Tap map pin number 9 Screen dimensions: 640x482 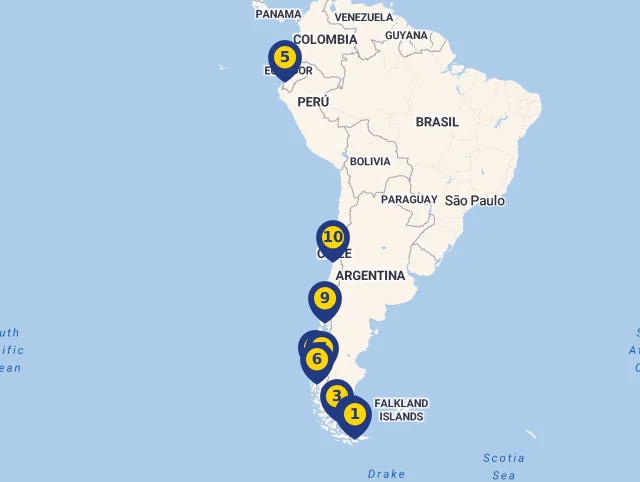pos(324,298)
